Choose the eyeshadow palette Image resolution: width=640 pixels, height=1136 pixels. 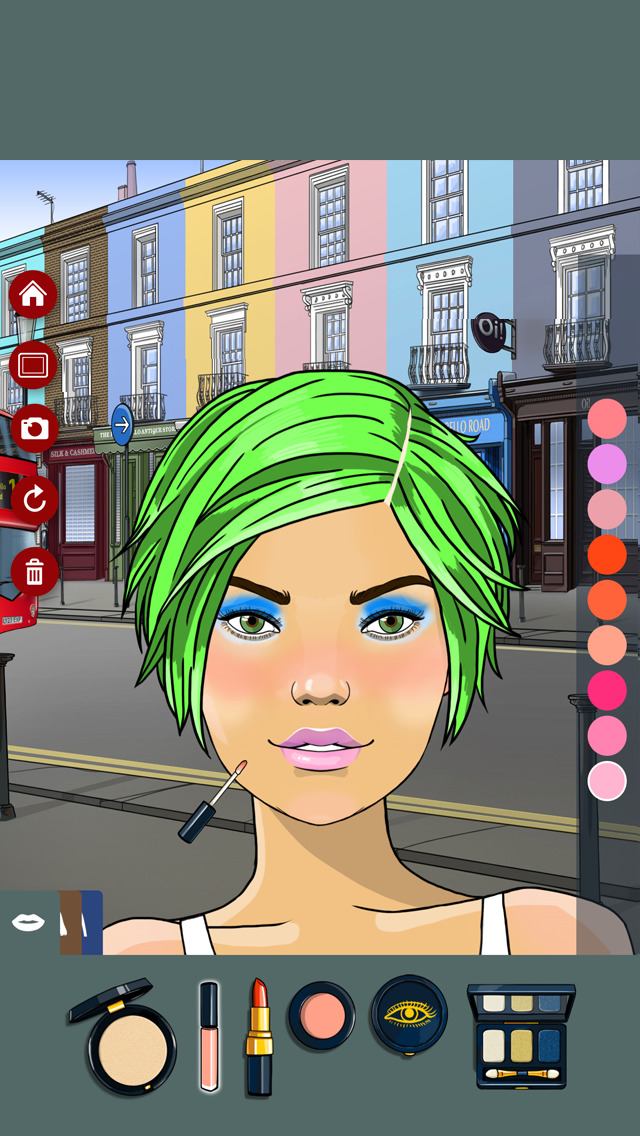pos(520,1036)
